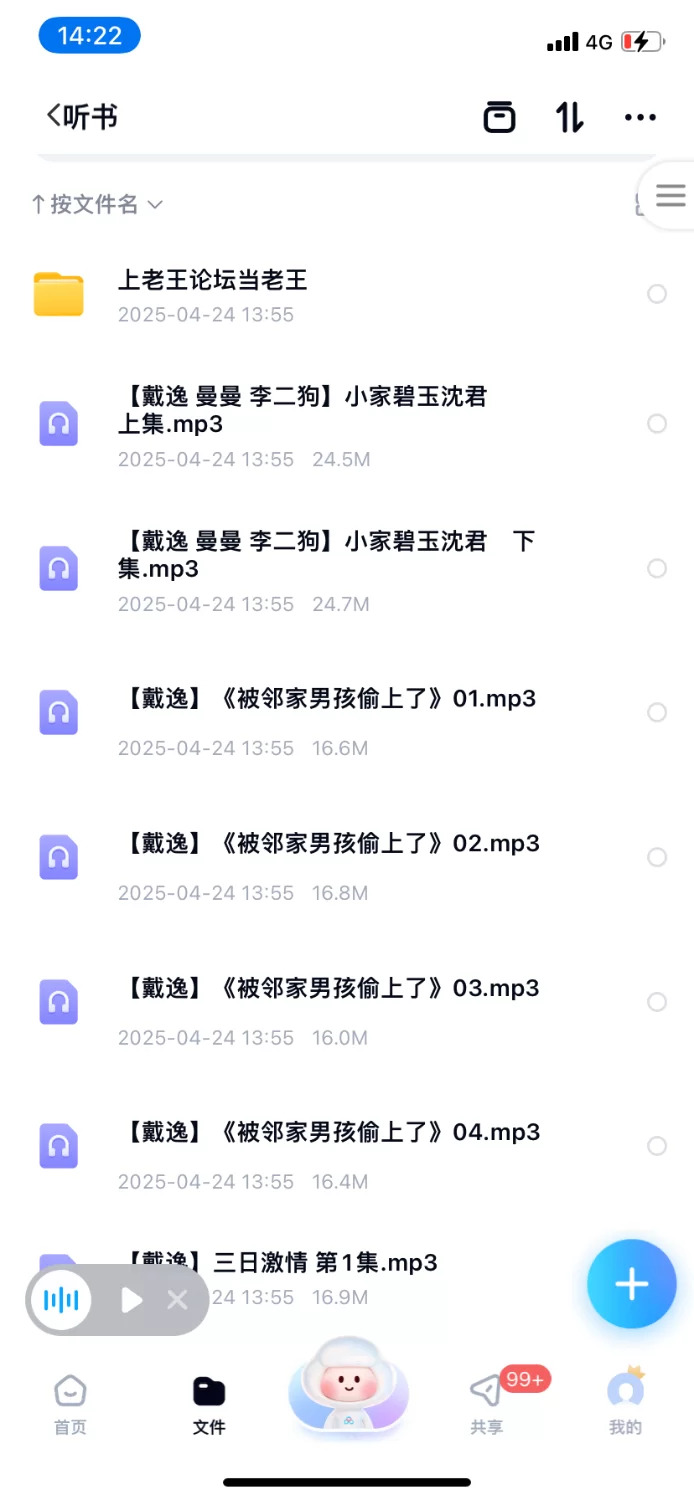Viewport: 694px width, 1500px height.
Task: Select the 上老王论坛当老王 folder checkbox
Action: click(x=657, y=294)
